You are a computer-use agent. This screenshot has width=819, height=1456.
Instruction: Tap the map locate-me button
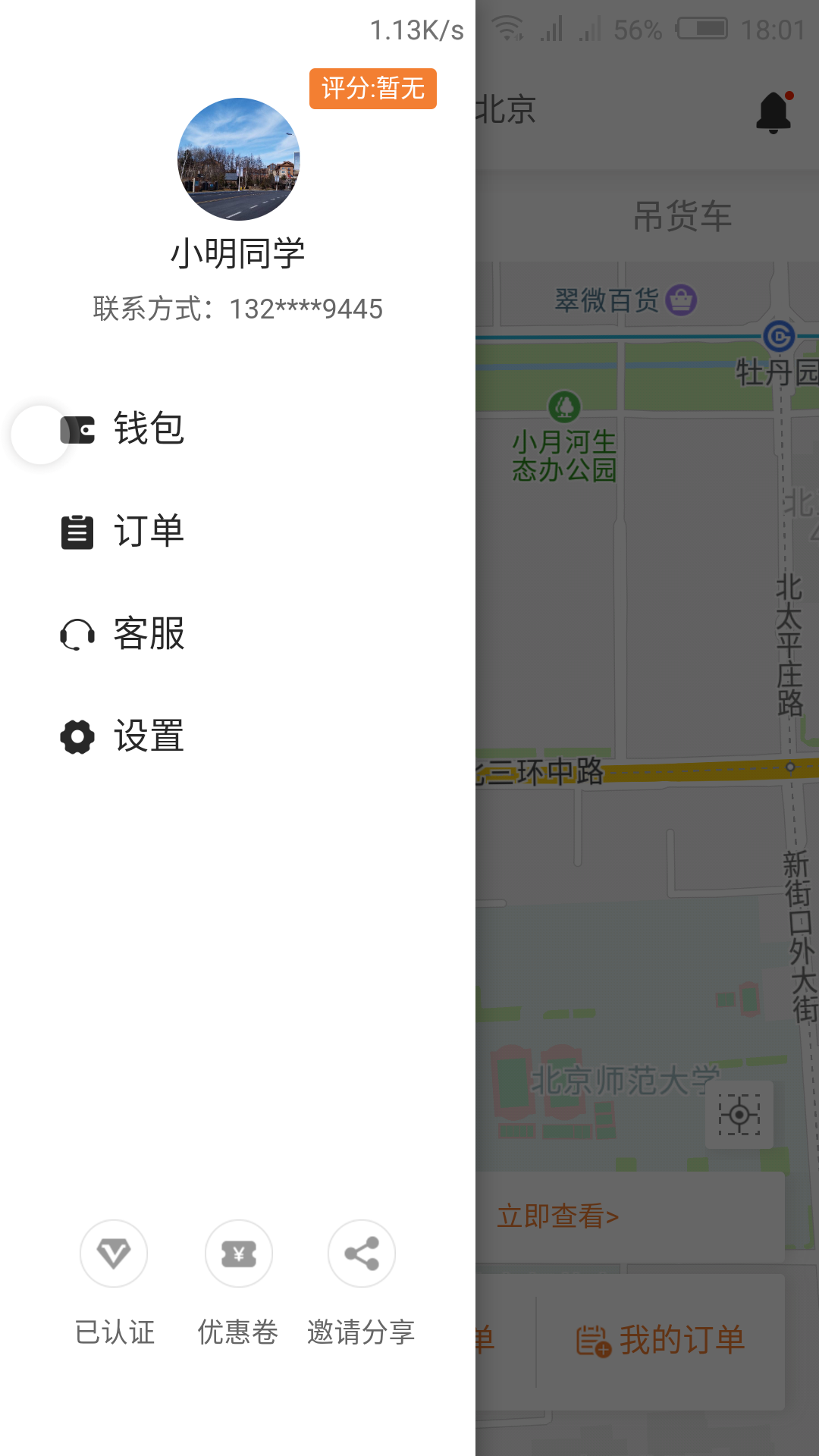coord(739,1115)
